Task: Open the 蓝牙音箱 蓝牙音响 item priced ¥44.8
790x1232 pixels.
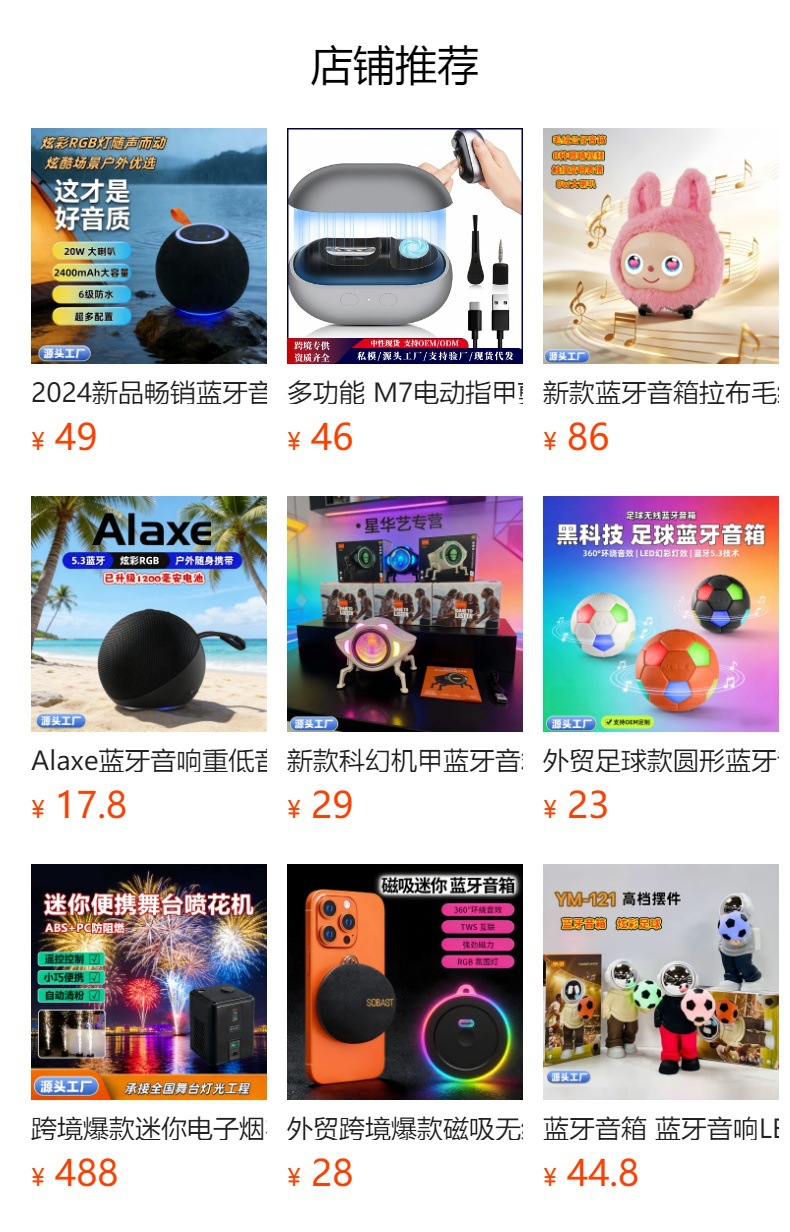Action: tap(661, 982)
